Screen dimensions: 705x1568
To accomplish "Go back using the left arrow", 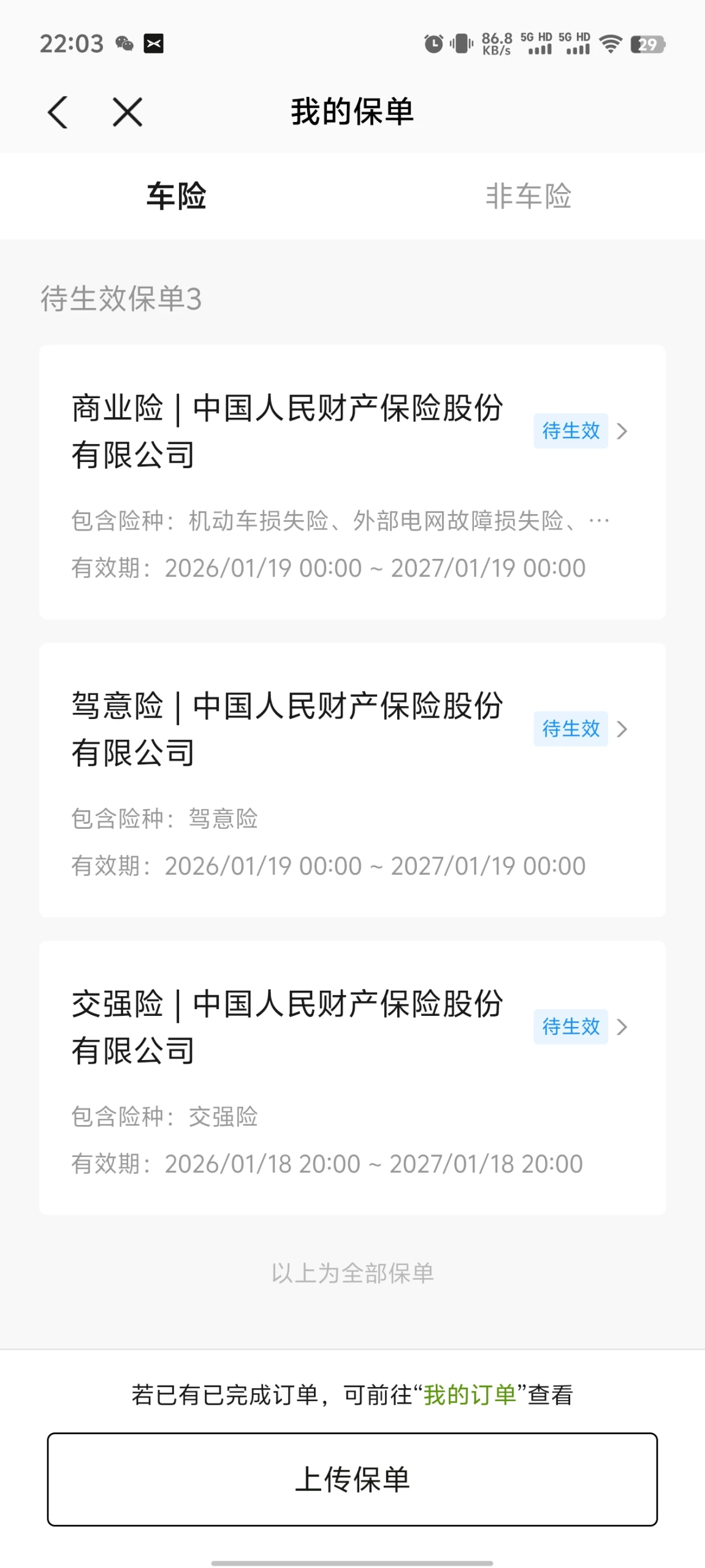I will [58, 112].
